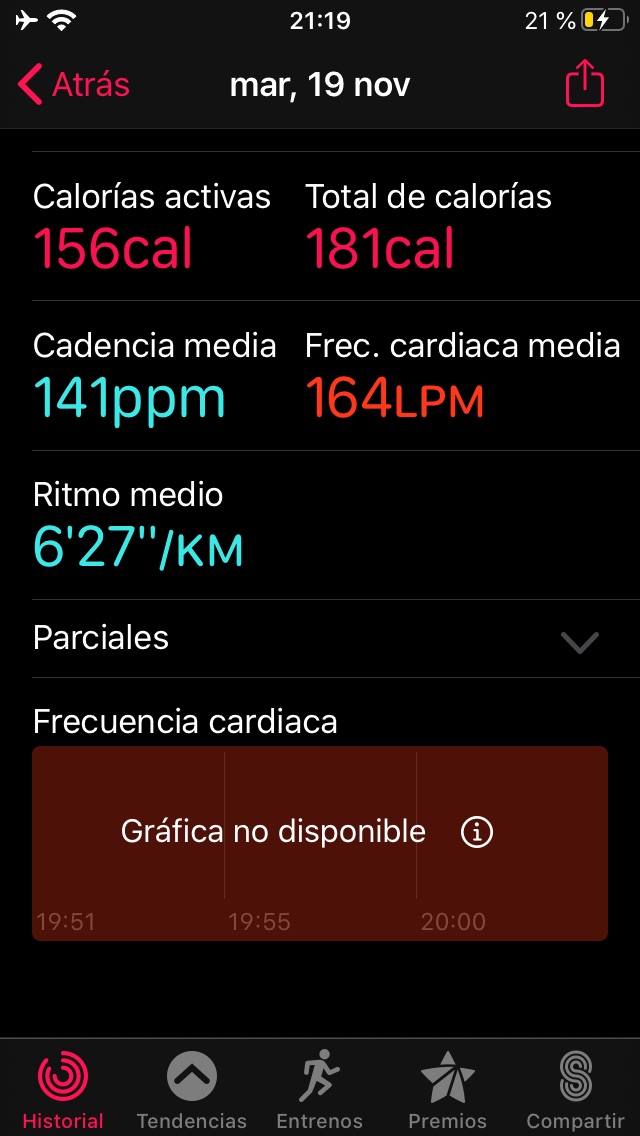The width and height of the screenshot is (640, 1136).
Task: Switch to the Tendencias tab
Action: [191, 1090]
